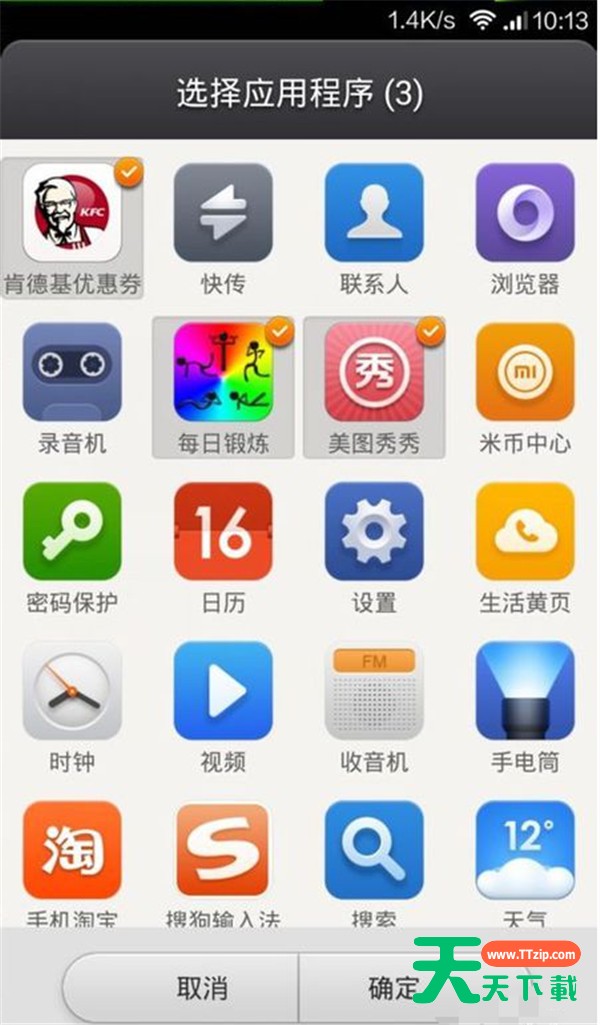Viewport: 600px width, 1025px height.
Task: Select the 时钟 app
Action: click(x=72, y=690)
